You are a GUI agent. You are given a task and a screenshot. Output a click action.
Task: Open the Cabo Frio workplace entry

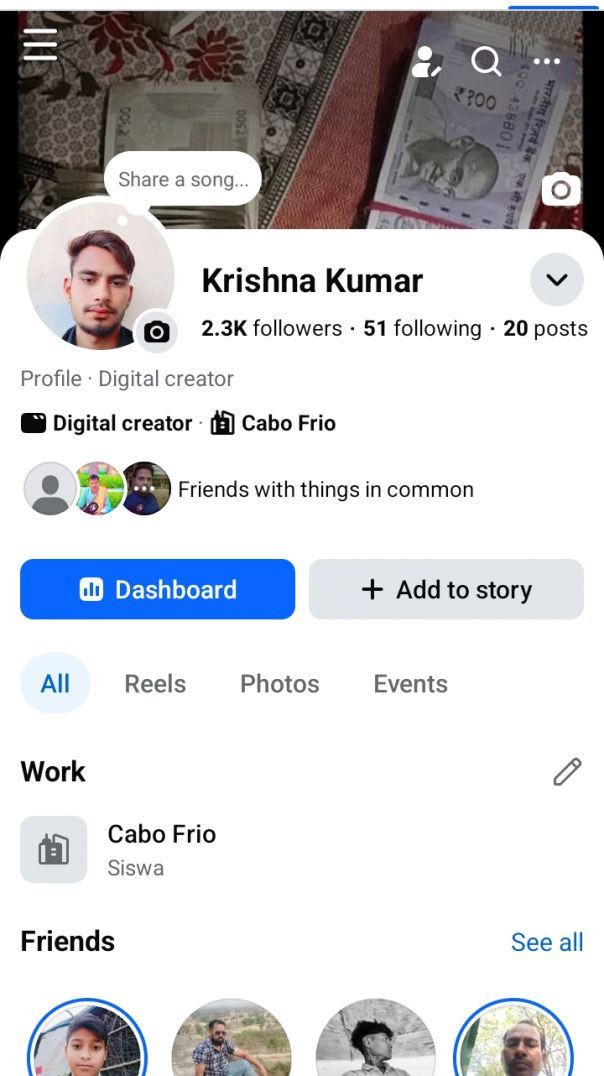(161, 849)
